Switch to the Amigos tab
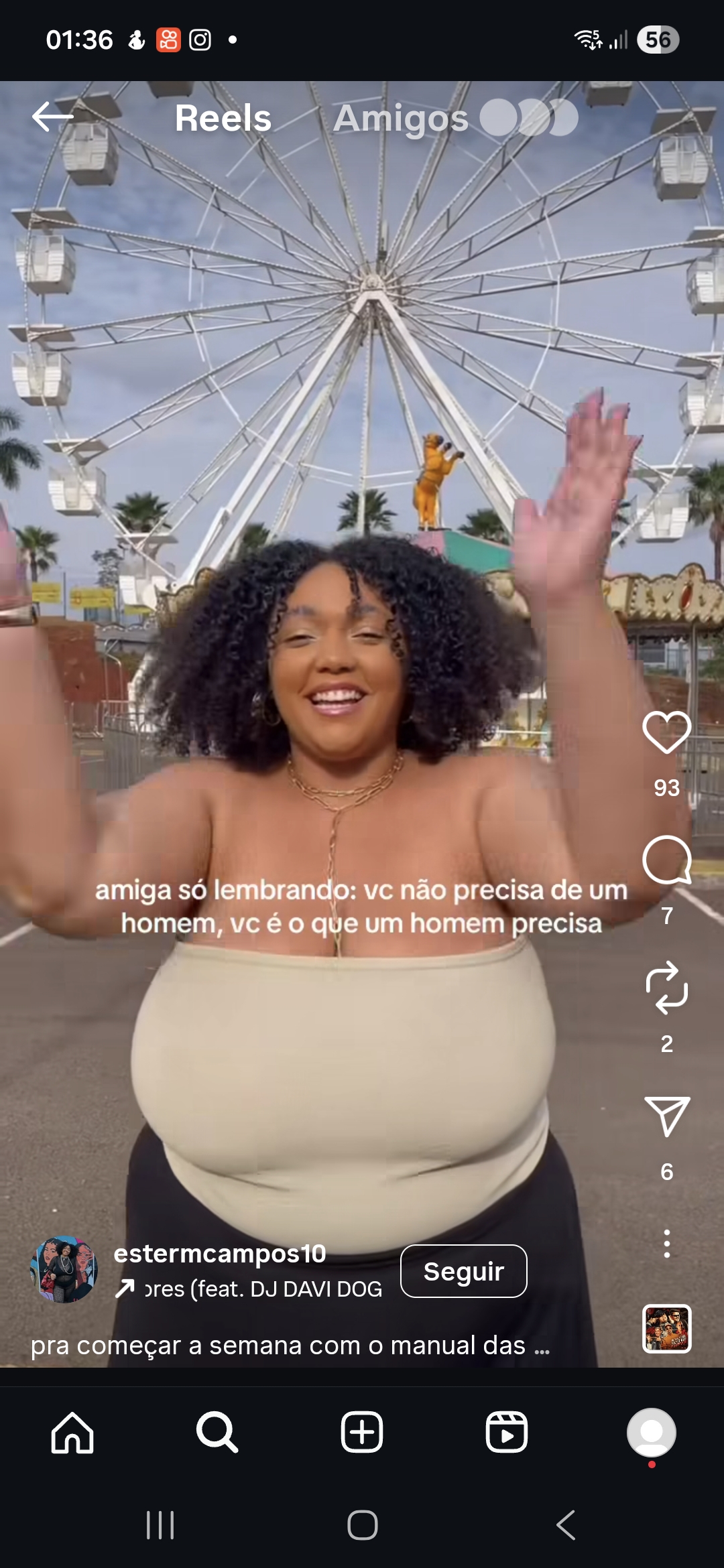This screenshot has width=724, height=1568. coord(401,119)
